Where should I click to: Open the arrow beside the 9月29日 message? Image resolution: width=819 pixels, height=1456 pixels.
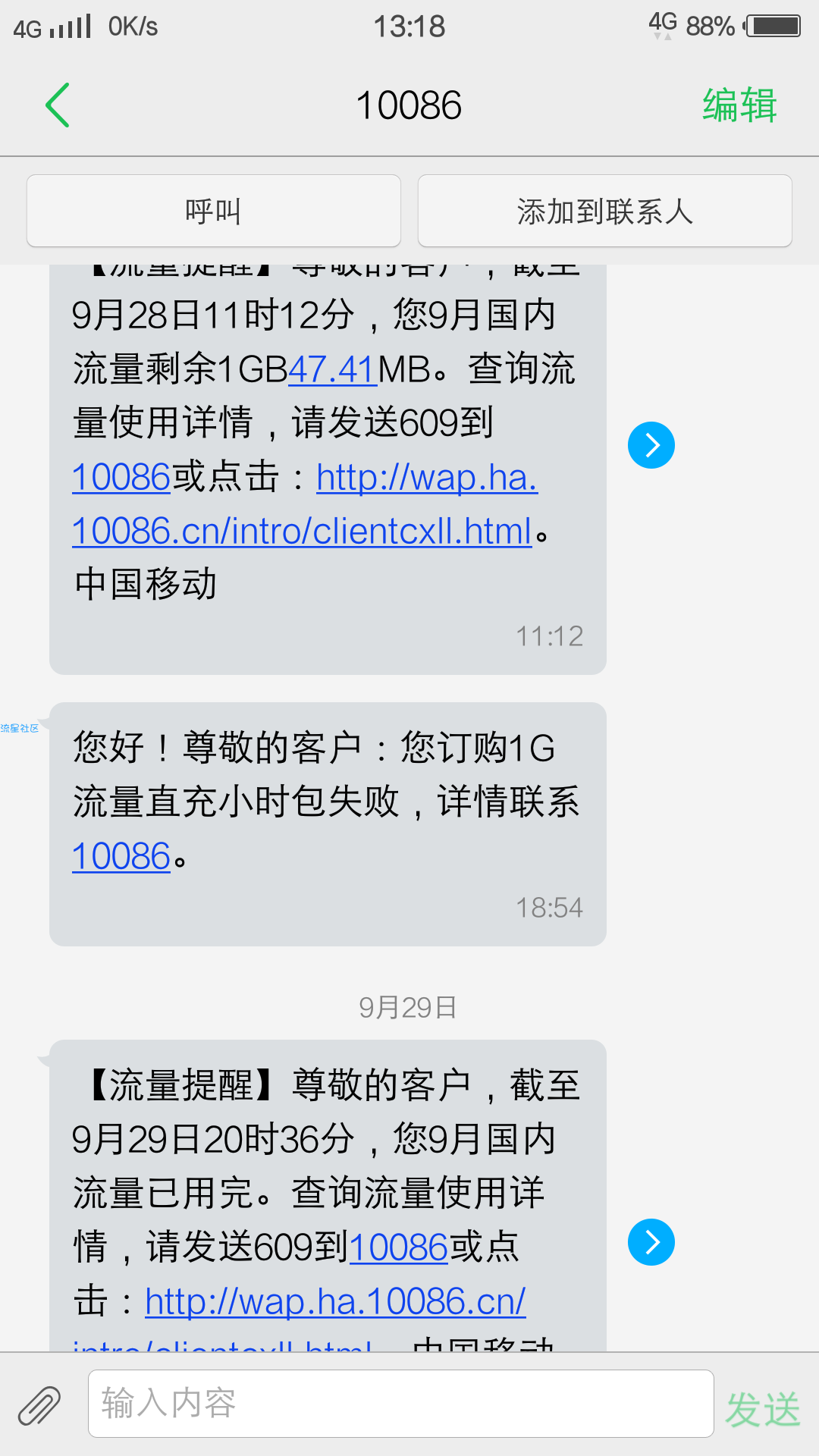[651, 1242]
